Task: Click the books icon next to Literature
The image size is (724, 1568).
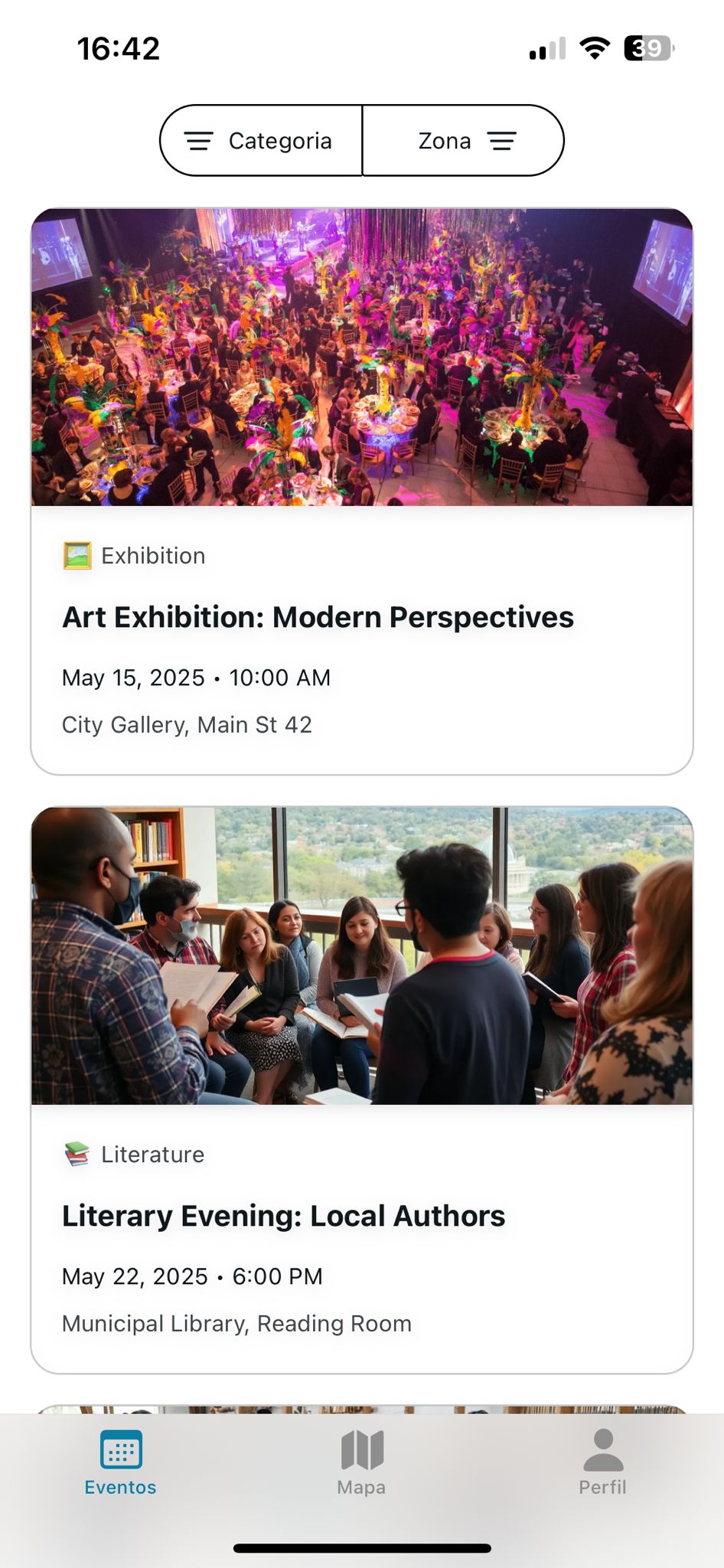Action: (77, 1154)
